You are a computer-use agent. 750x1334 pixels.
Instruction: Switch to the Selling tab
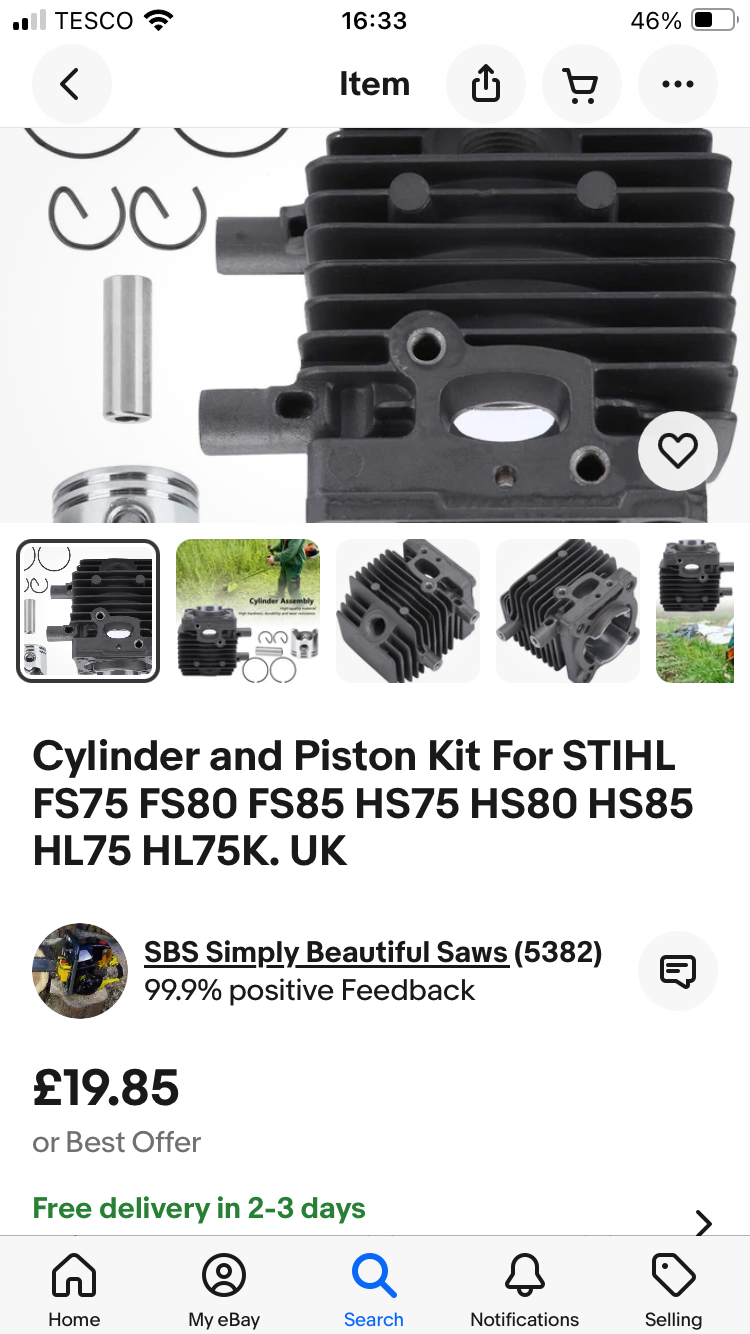673,1290
